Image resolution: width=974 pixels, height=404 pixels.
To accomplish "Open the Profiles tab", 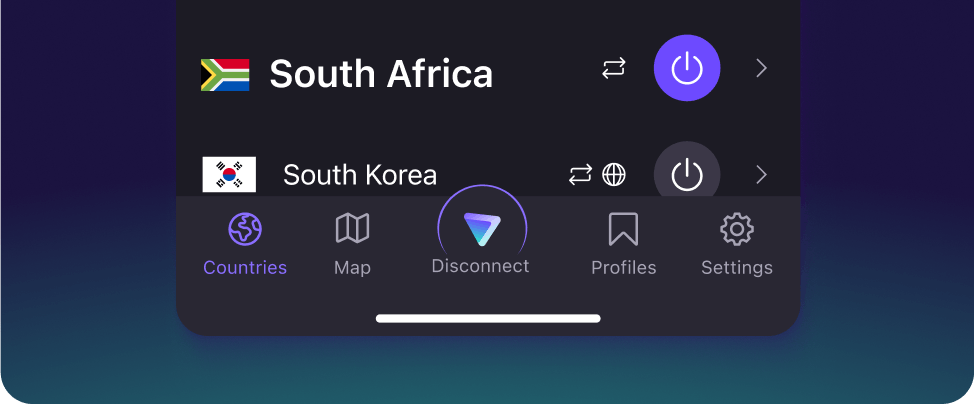I will (623, 243).
